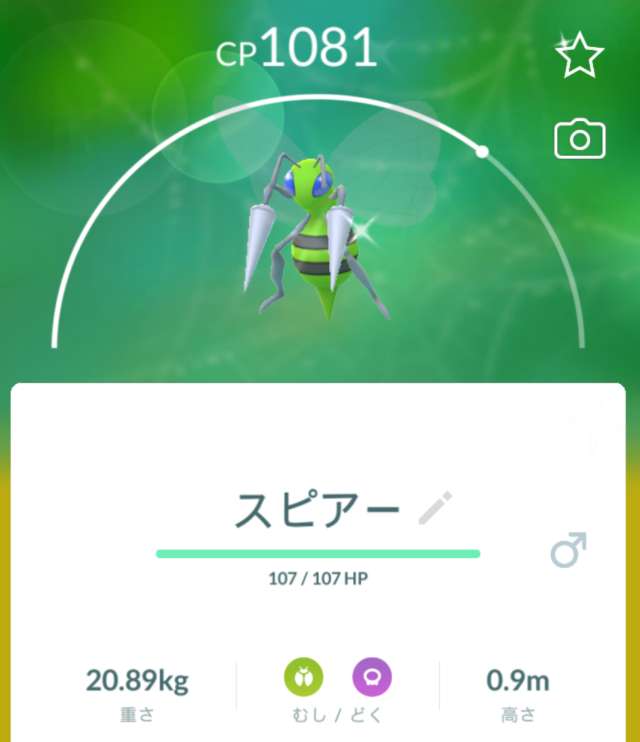Open the AR camera photo mode
This screenshot has width=640, height=742.
click(580, 139)
